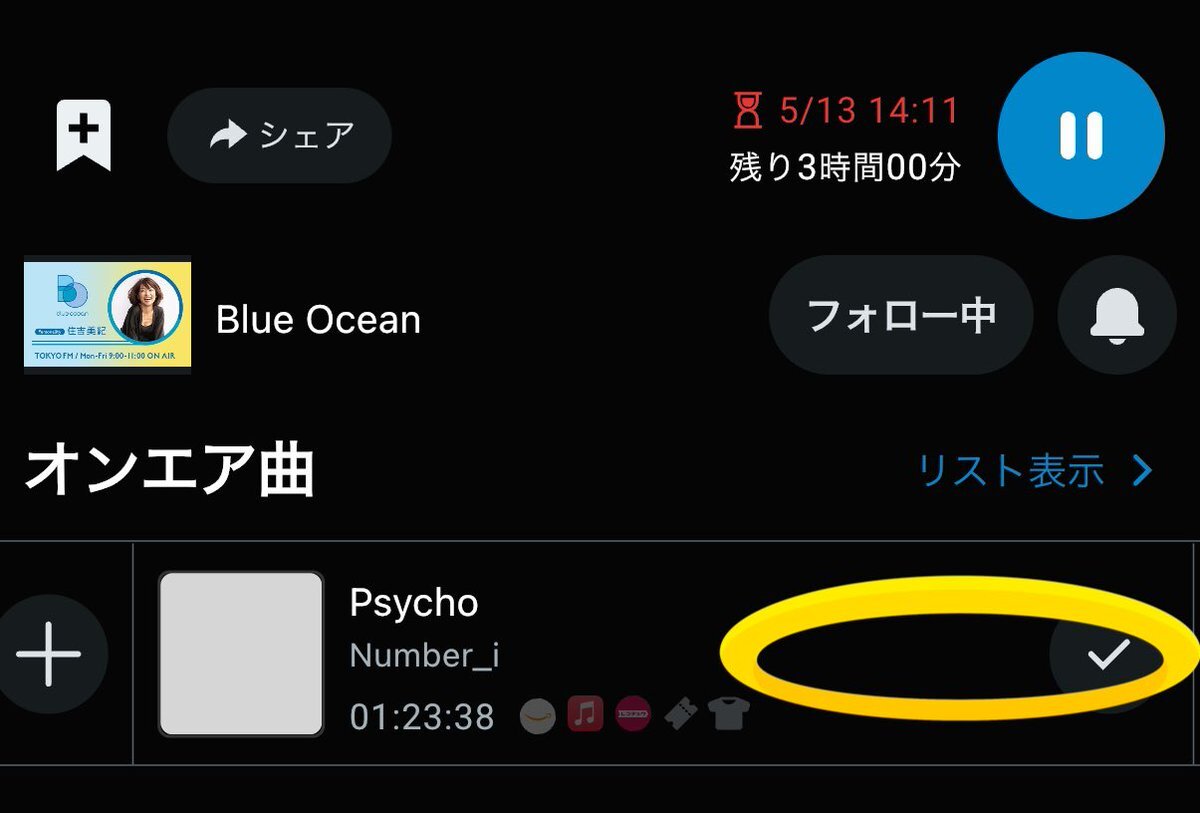The height and width of the screenshot is (813, 1200).
Task: Tap the plus button beside the song card
Action: [x=49, y=654]
